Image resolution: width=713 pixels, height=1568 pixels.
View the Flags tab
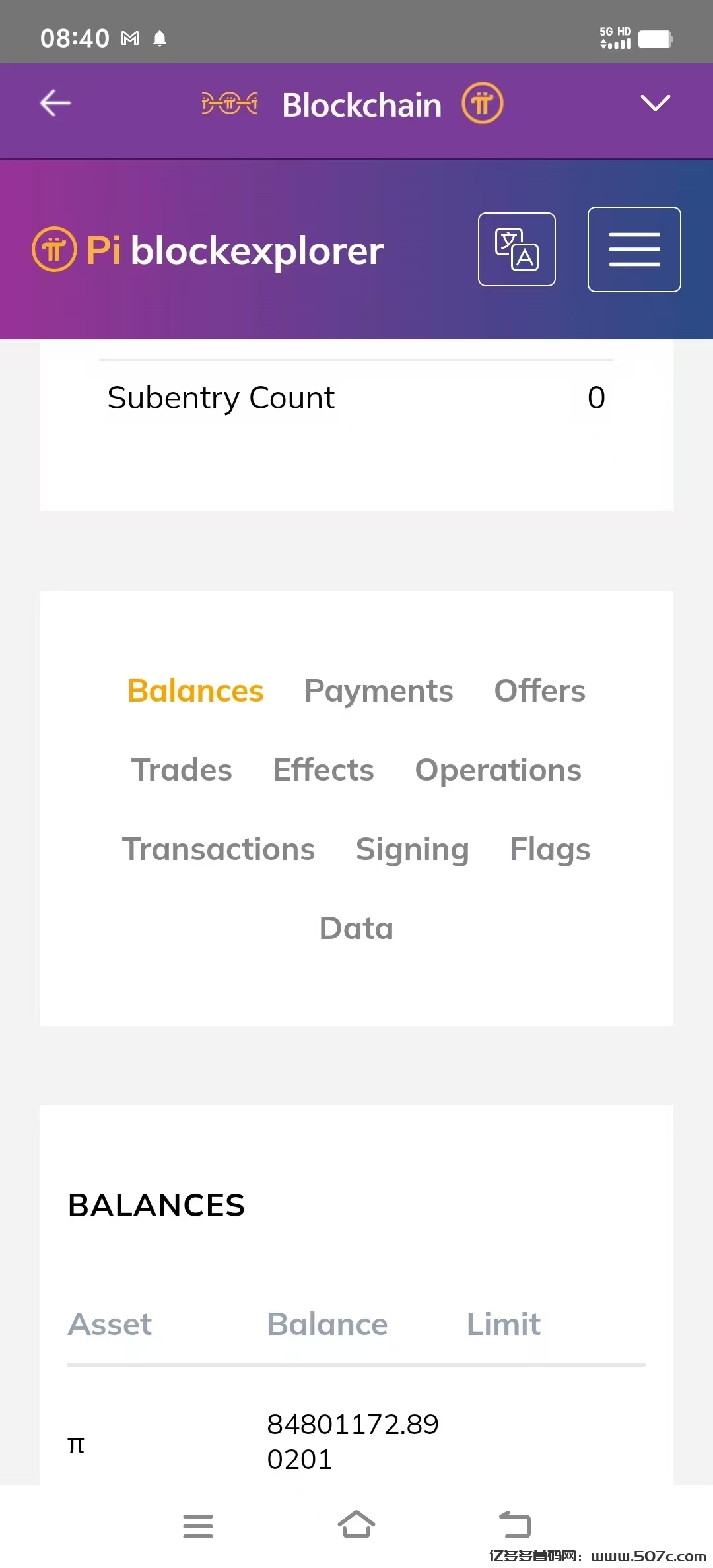[550, 849]
